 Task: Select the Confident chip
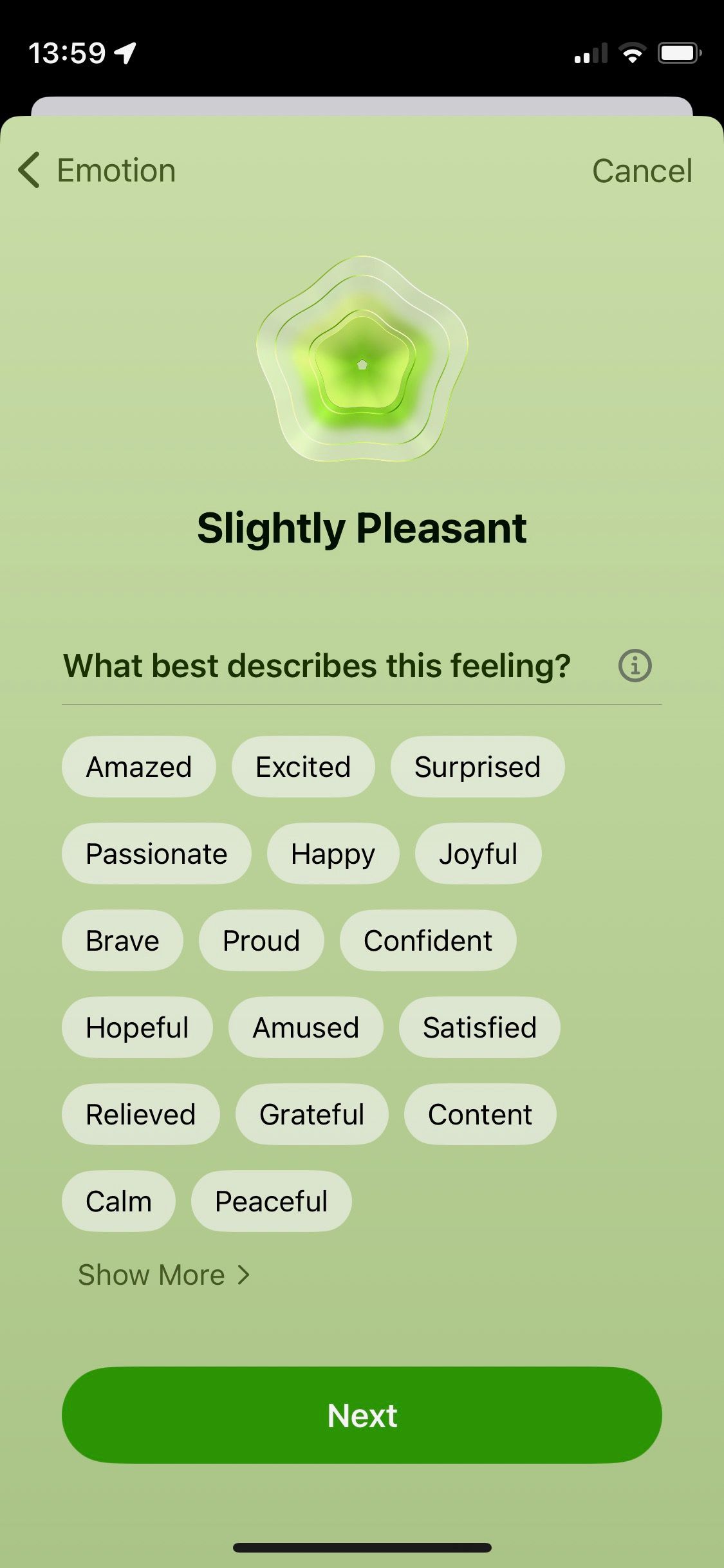coord(428,940)
